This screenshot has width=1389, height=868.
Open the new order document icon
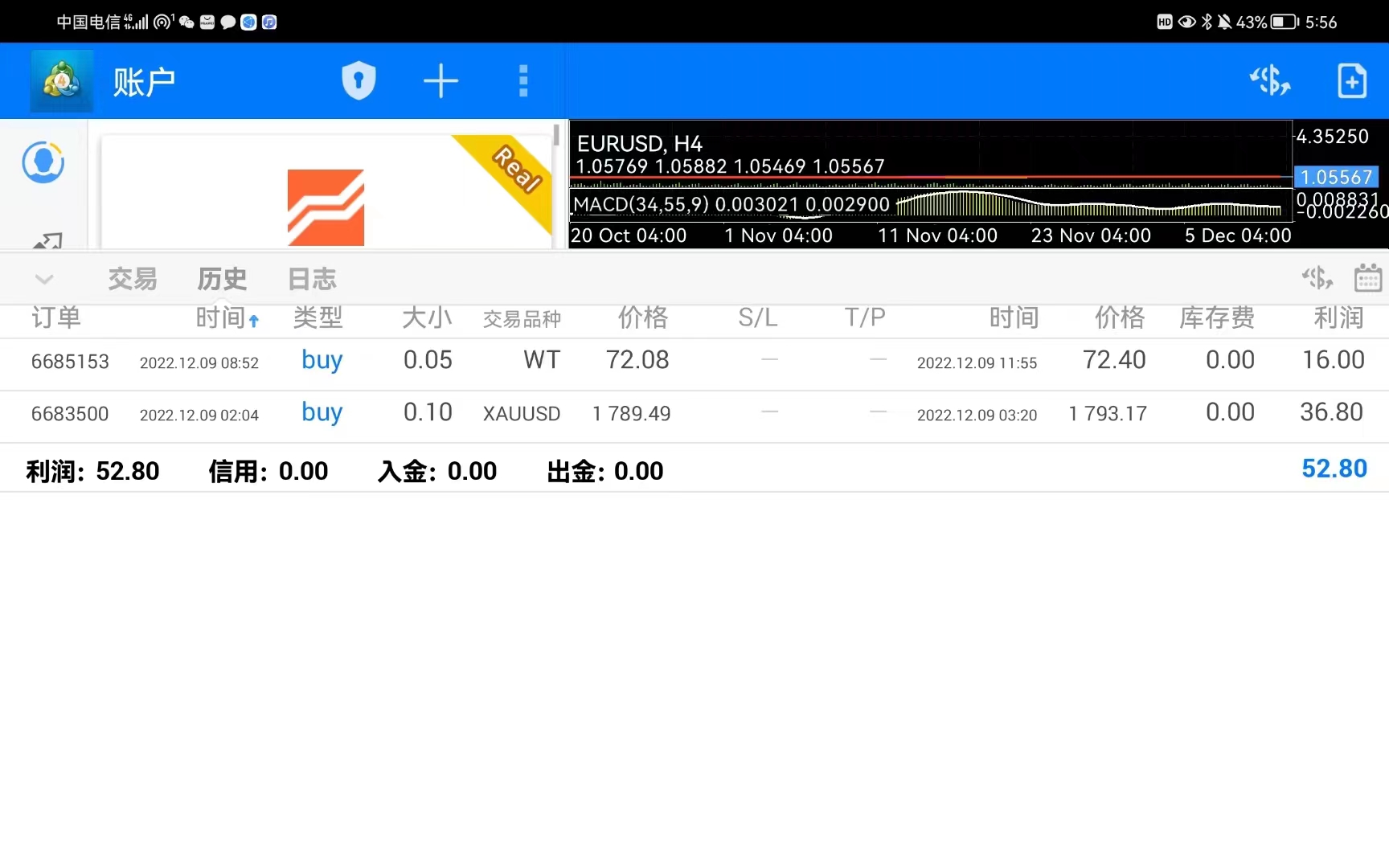point(1351,81)
